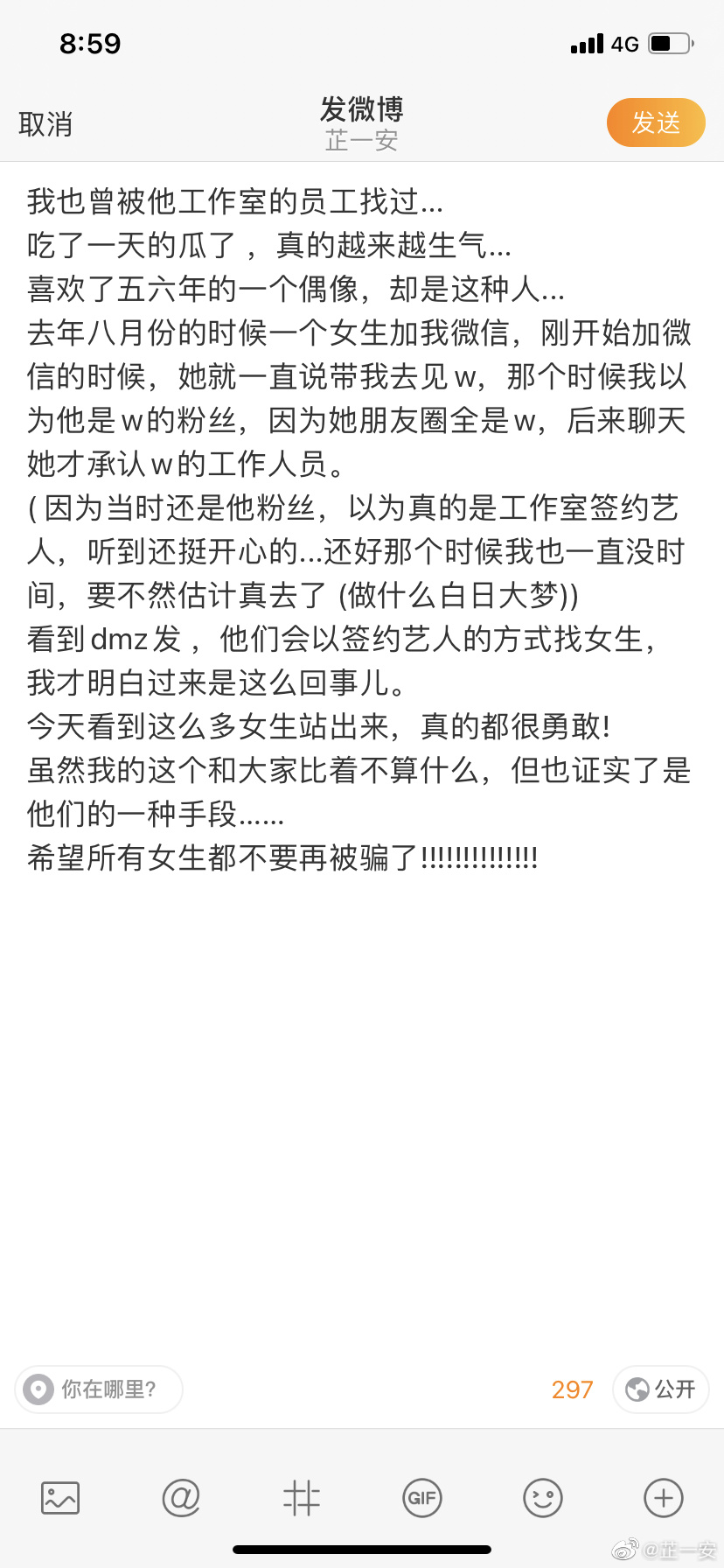The width and height of the screenshot is (724, 1568).
Task: Tap the 发微博 title header
Action: [361, 110]
